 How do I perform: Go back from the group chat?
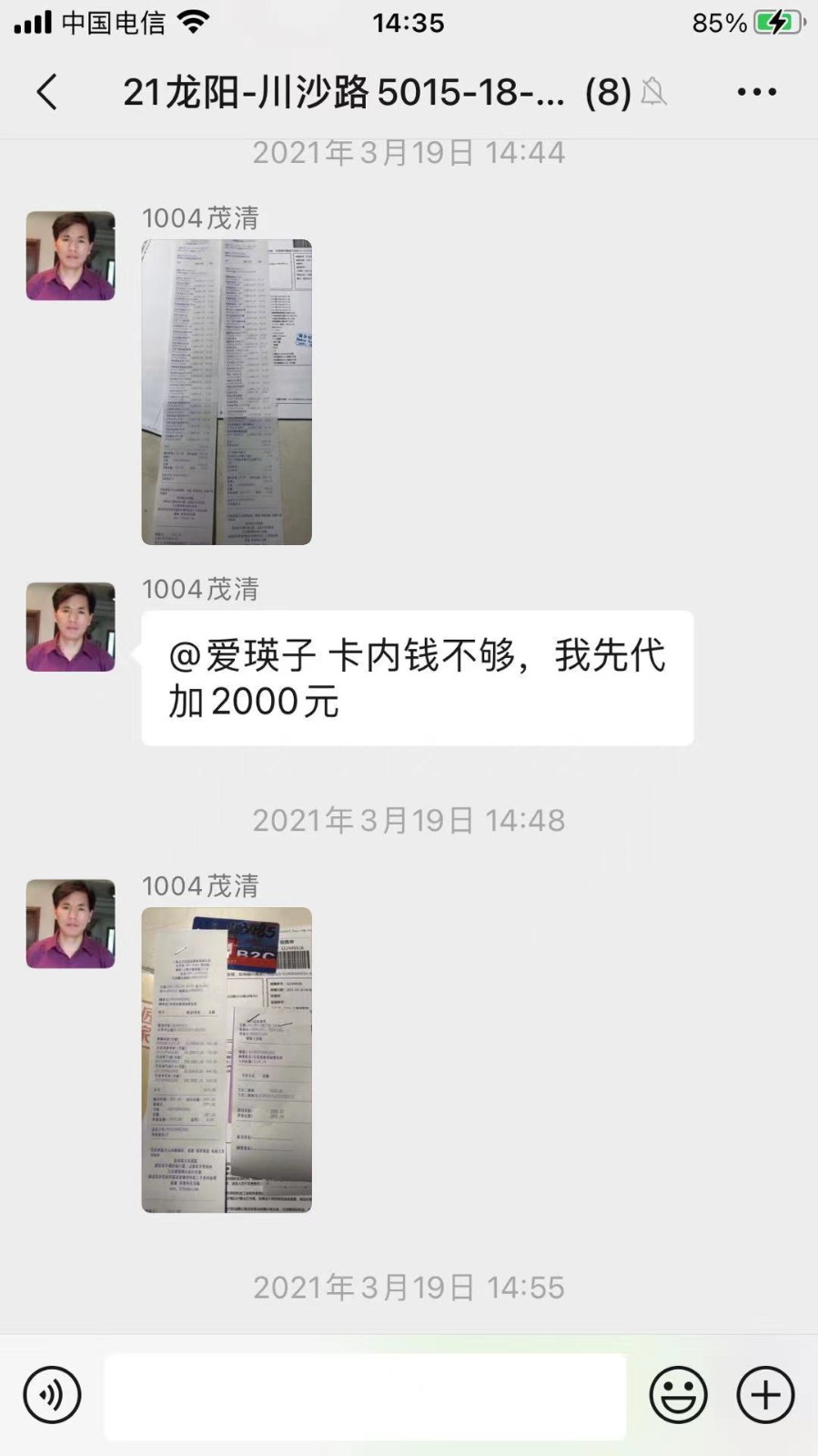[x=47, y=92]
